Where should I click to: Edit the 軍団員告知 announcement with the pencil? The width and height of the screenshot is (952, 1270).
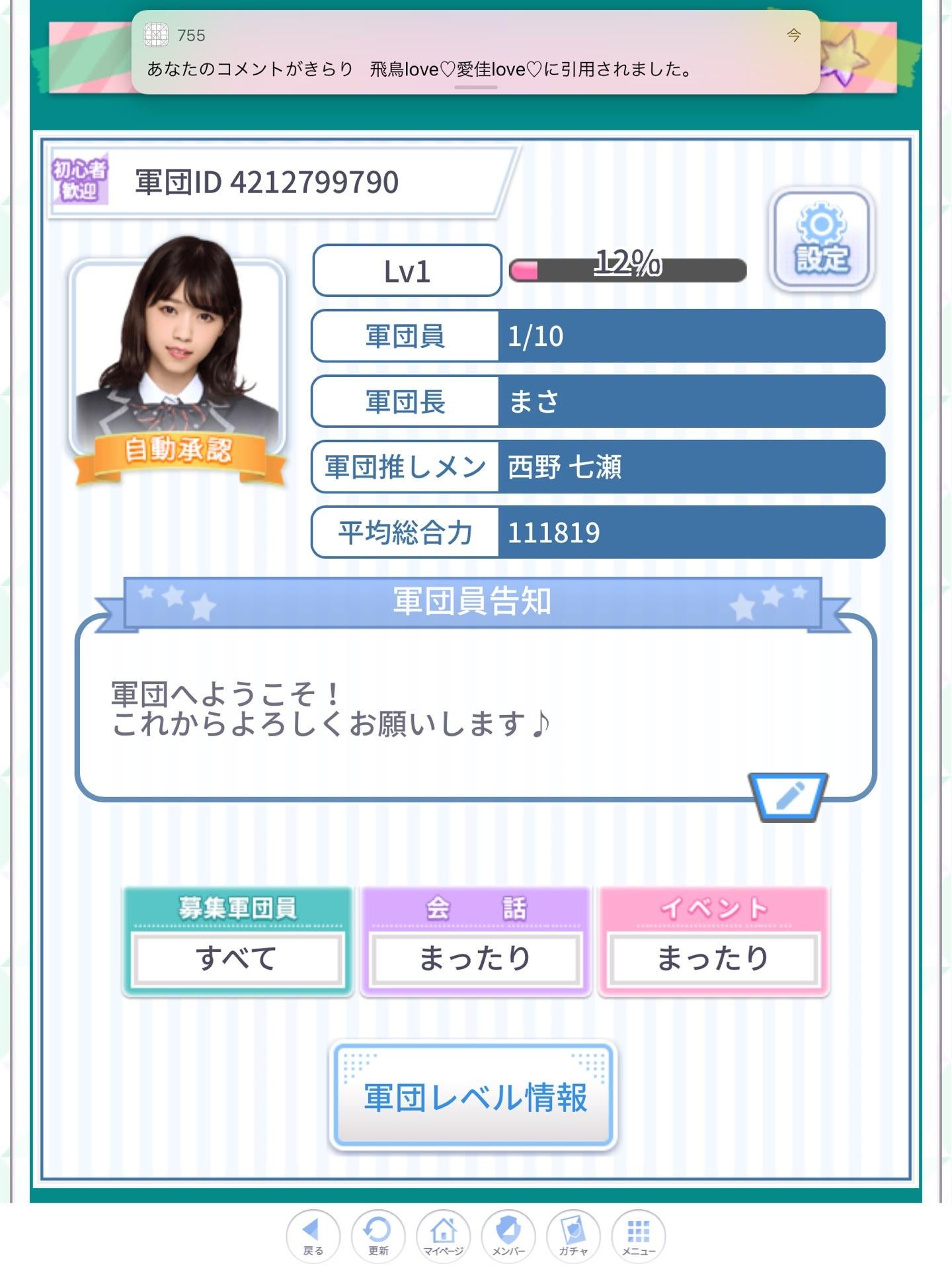788,796
